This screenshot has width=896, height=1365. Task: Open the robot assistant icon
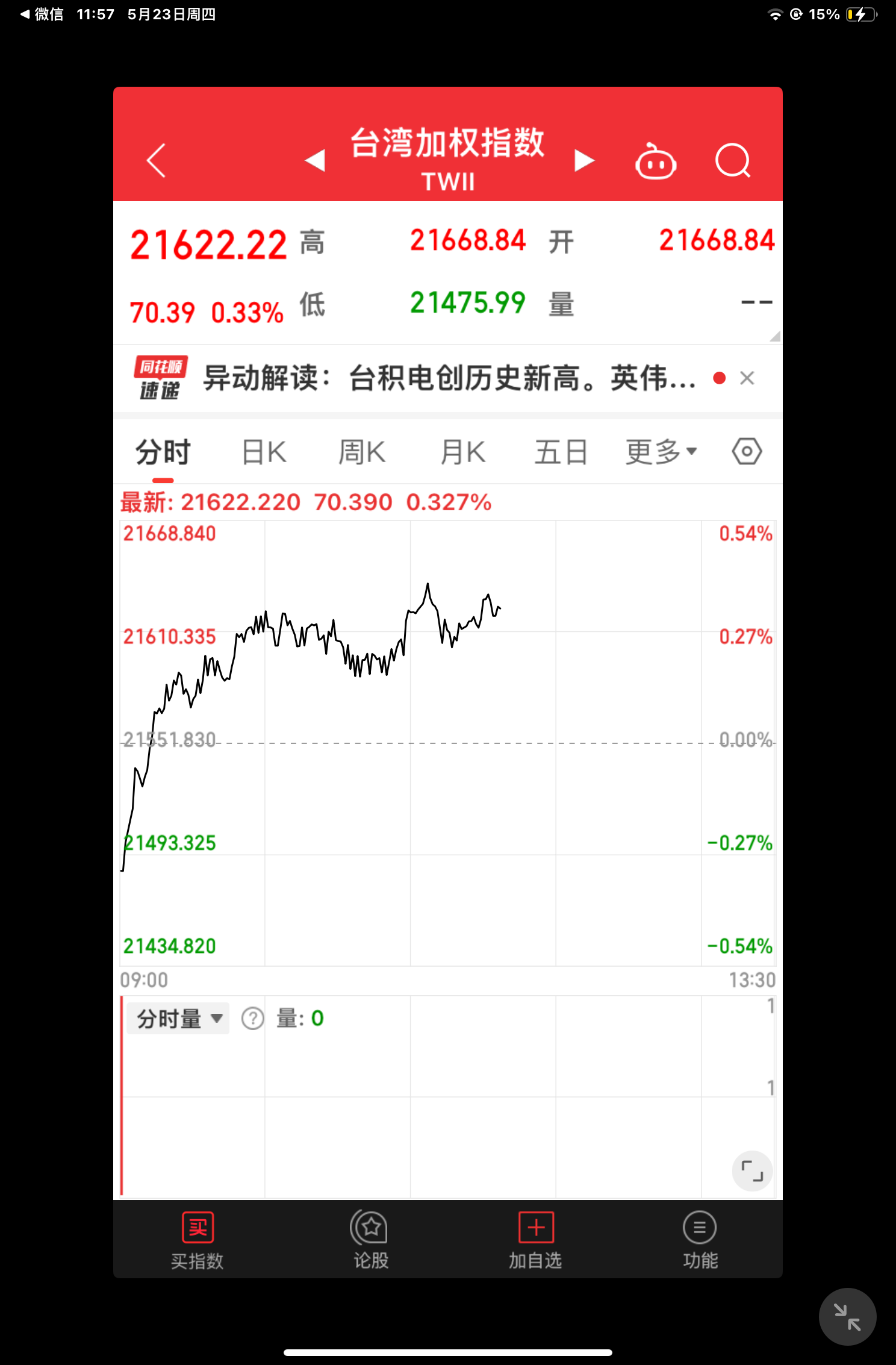tap(656, 161)
